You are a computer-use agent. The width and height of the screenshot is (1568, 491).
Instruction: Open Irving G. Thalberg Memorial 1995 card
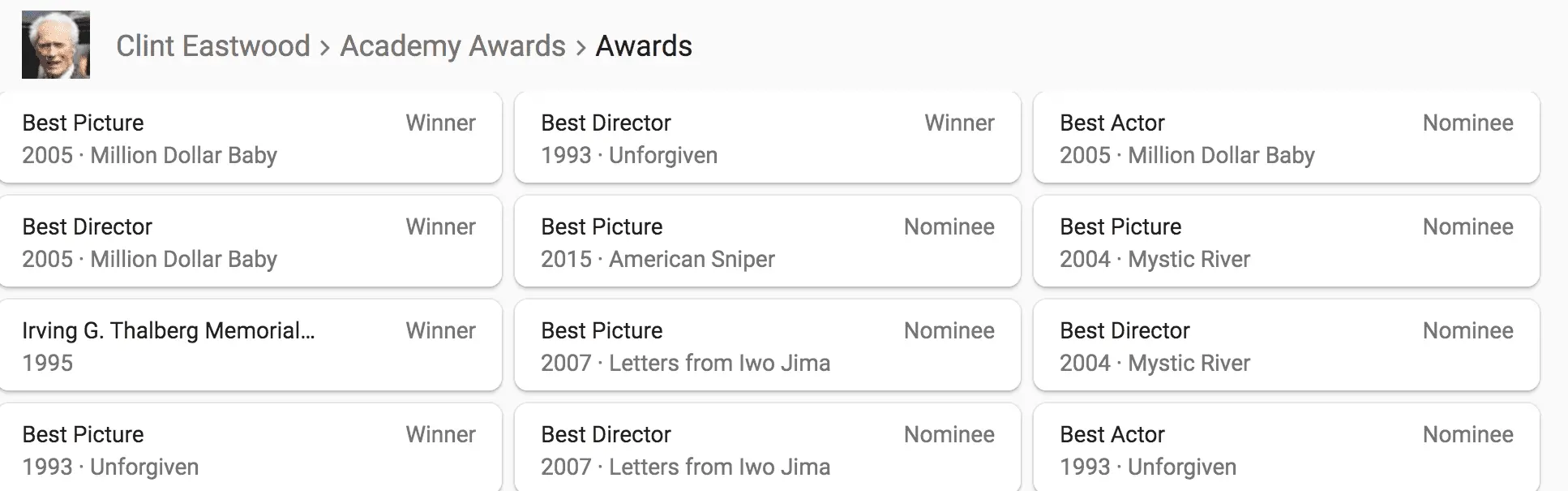pyautogui.click(x=250, y=346)
